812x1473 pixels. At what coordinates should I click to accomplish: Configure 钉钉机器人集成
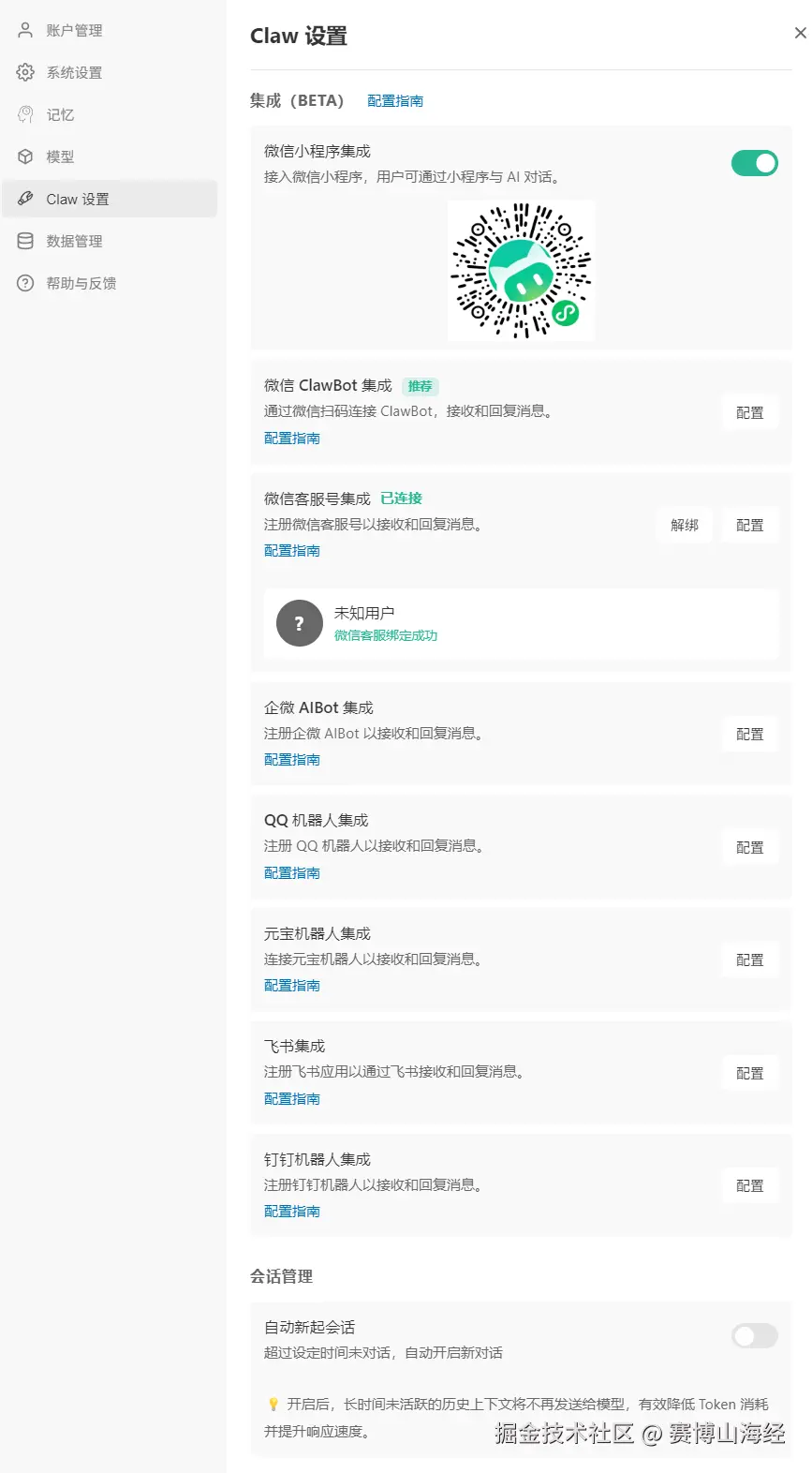pos(749,1185)
